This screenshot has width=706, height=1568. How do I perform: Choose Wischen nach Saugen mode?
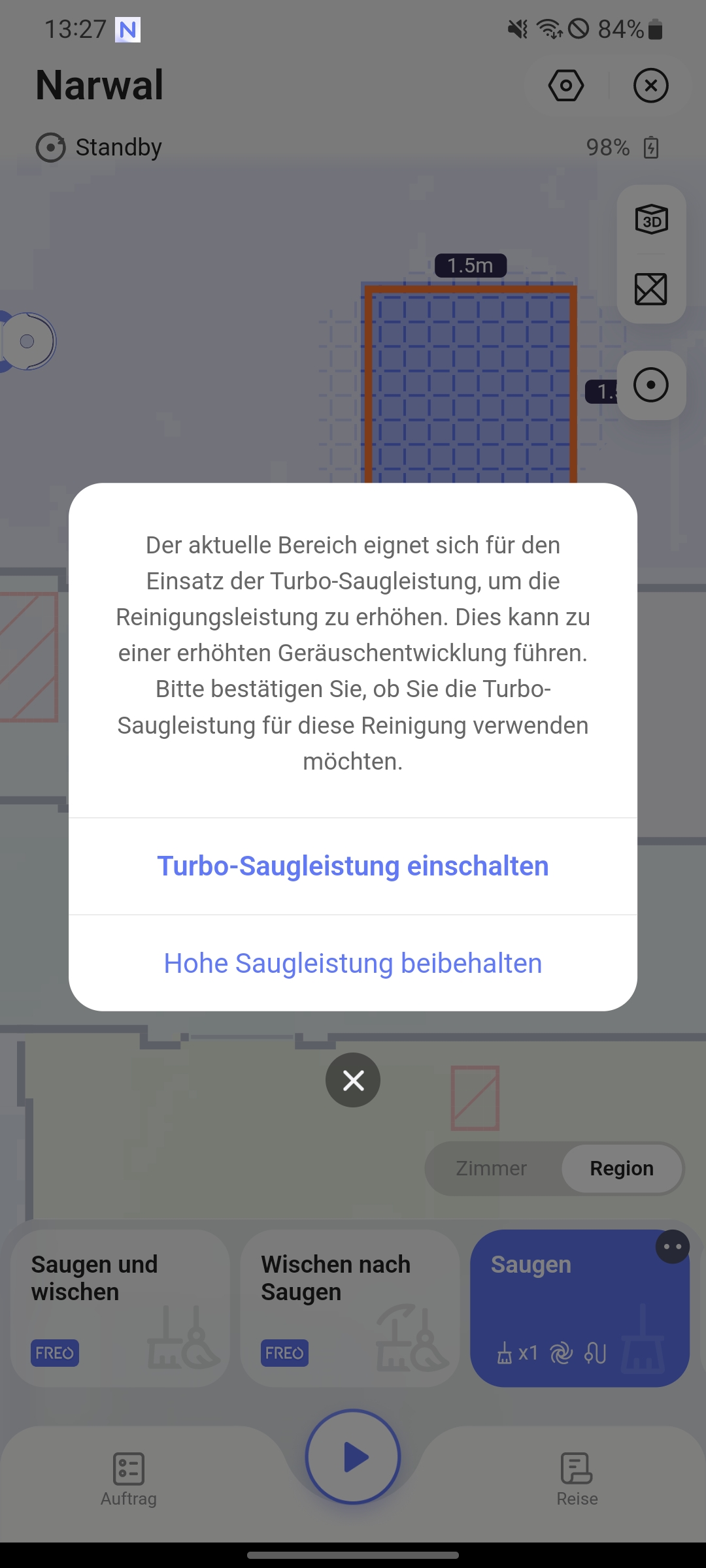[x=350, y=1308]
